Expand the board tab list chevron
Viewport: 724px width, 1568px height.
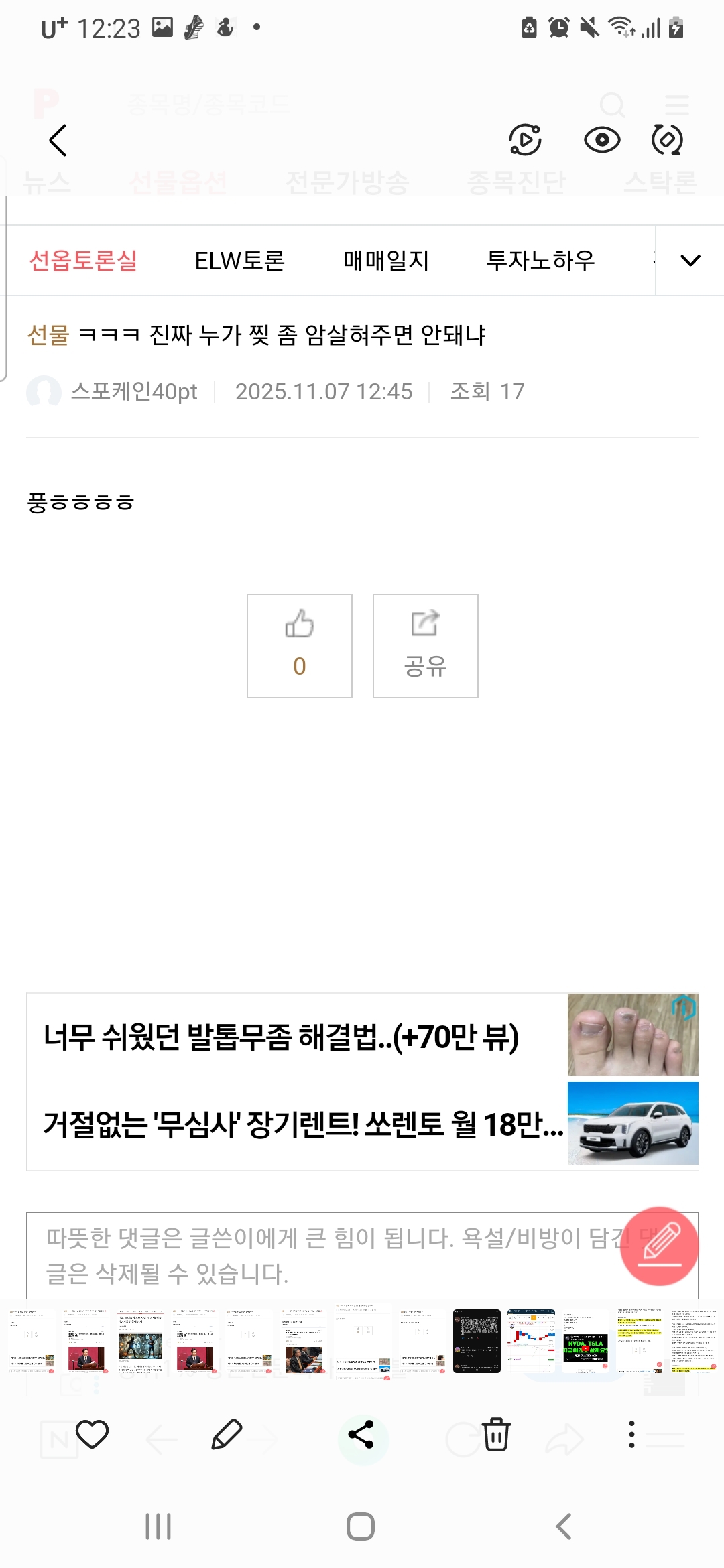point(690,261)
